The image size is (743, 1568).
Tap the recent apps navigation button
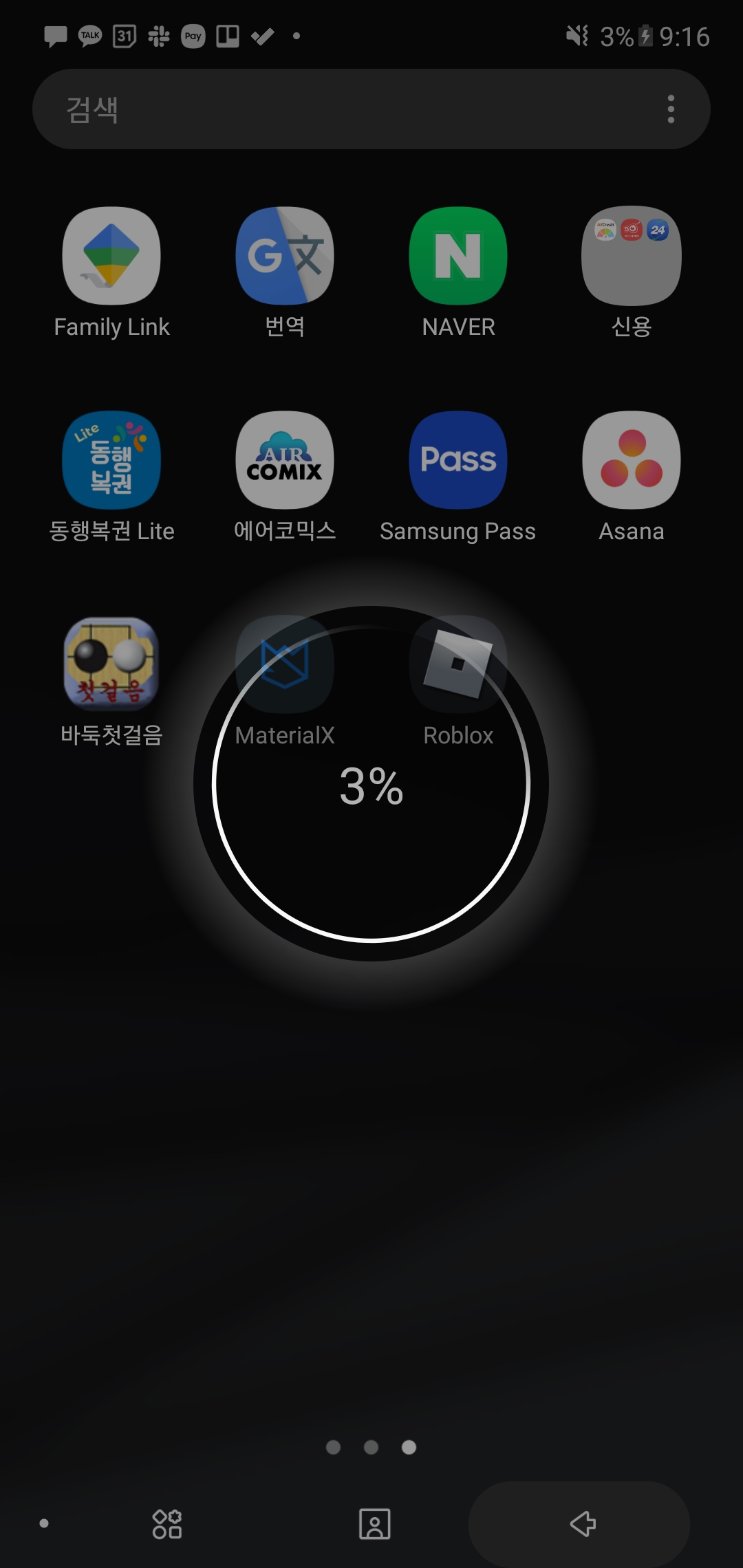coord(166,1524)
